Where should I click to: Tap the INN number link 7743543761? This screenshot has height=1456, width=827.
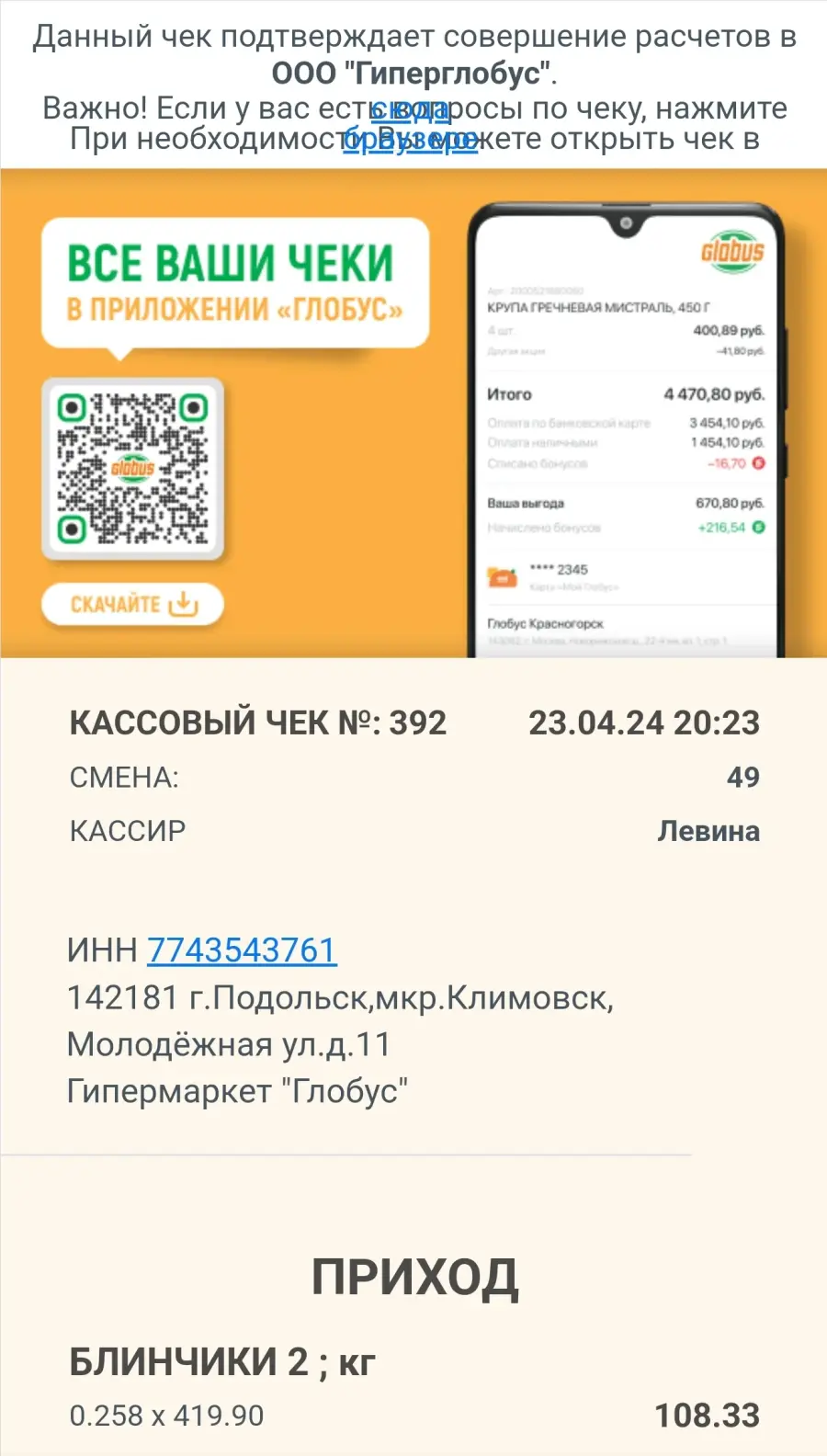click(x=242, y=950)
